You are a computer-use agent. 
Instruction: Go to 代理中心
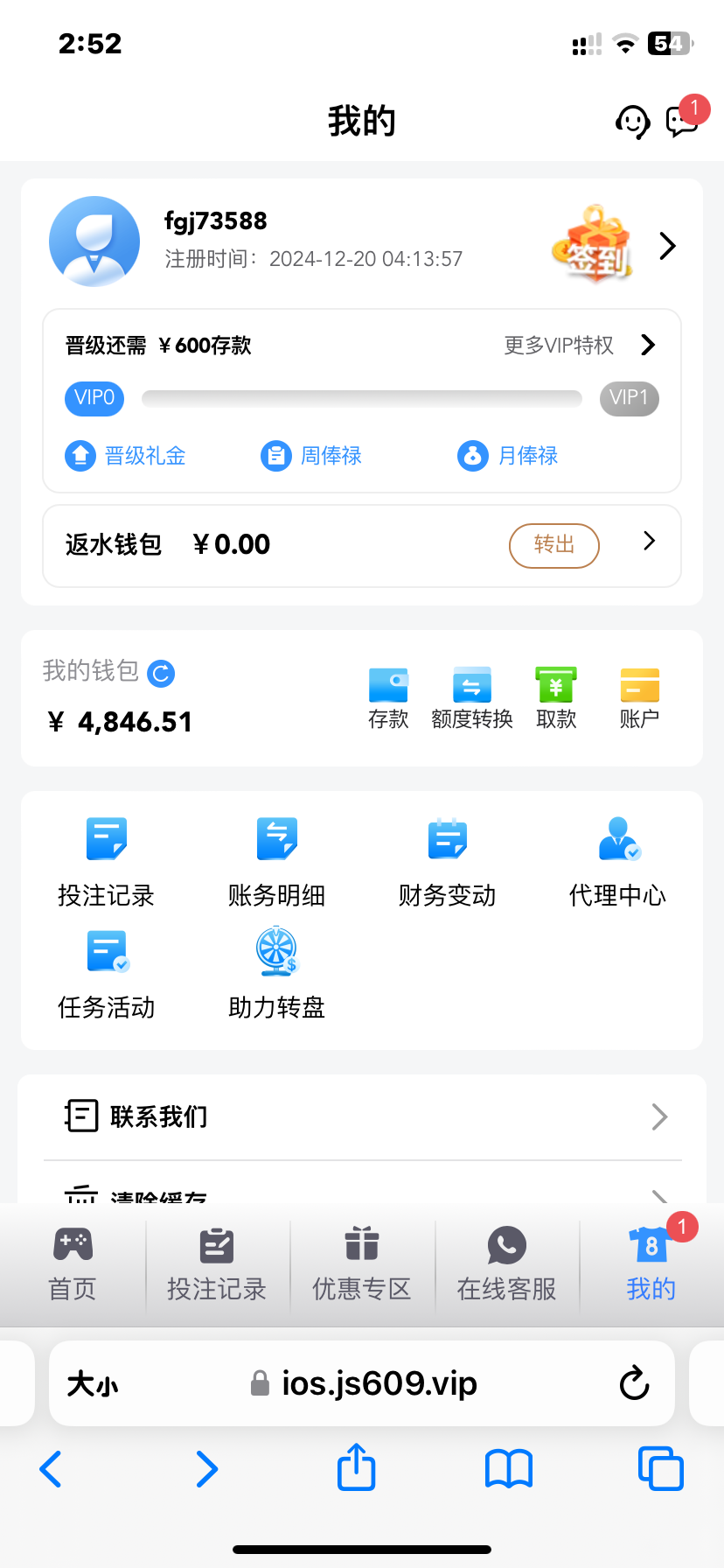617,863
